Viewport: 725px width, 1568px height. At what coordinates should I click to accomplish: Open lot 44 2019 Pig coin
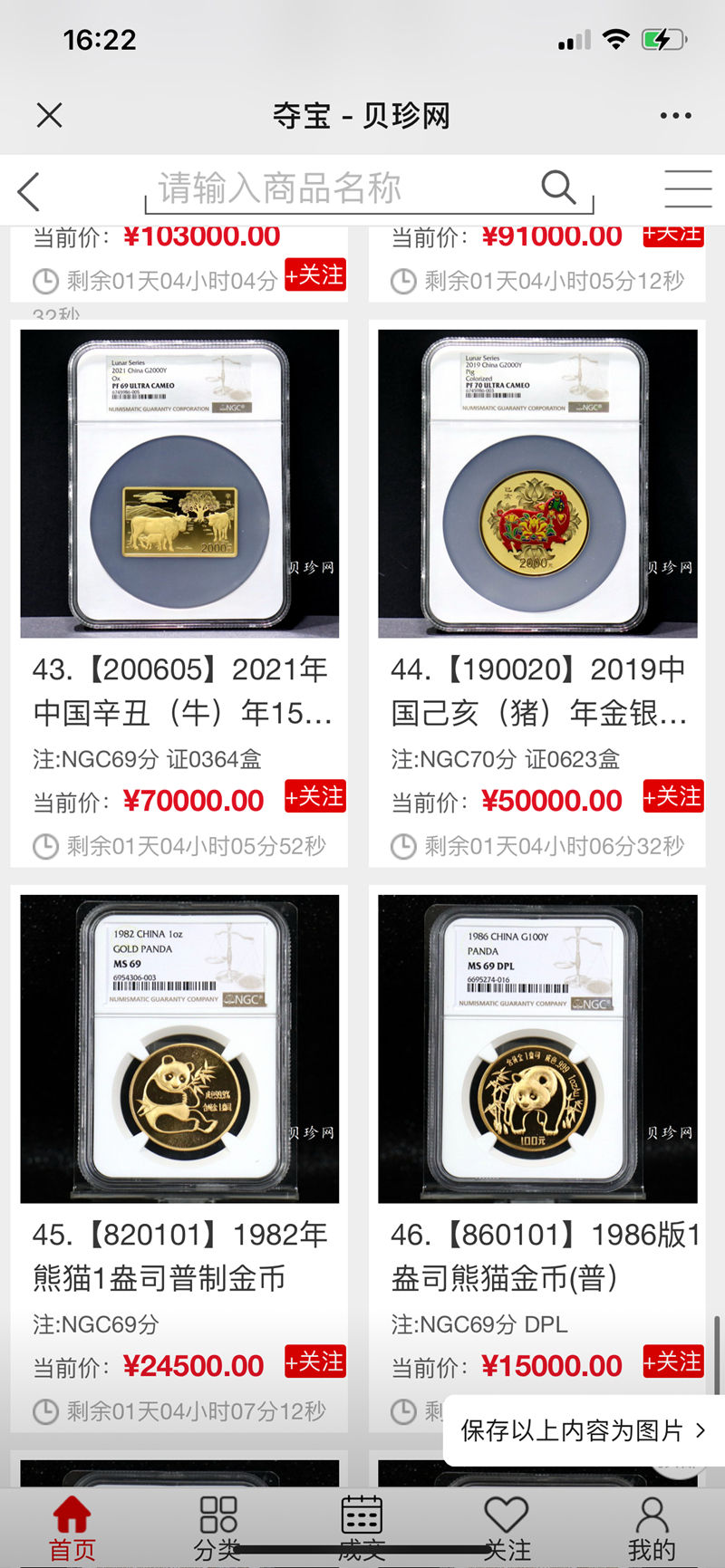(537, 485)
